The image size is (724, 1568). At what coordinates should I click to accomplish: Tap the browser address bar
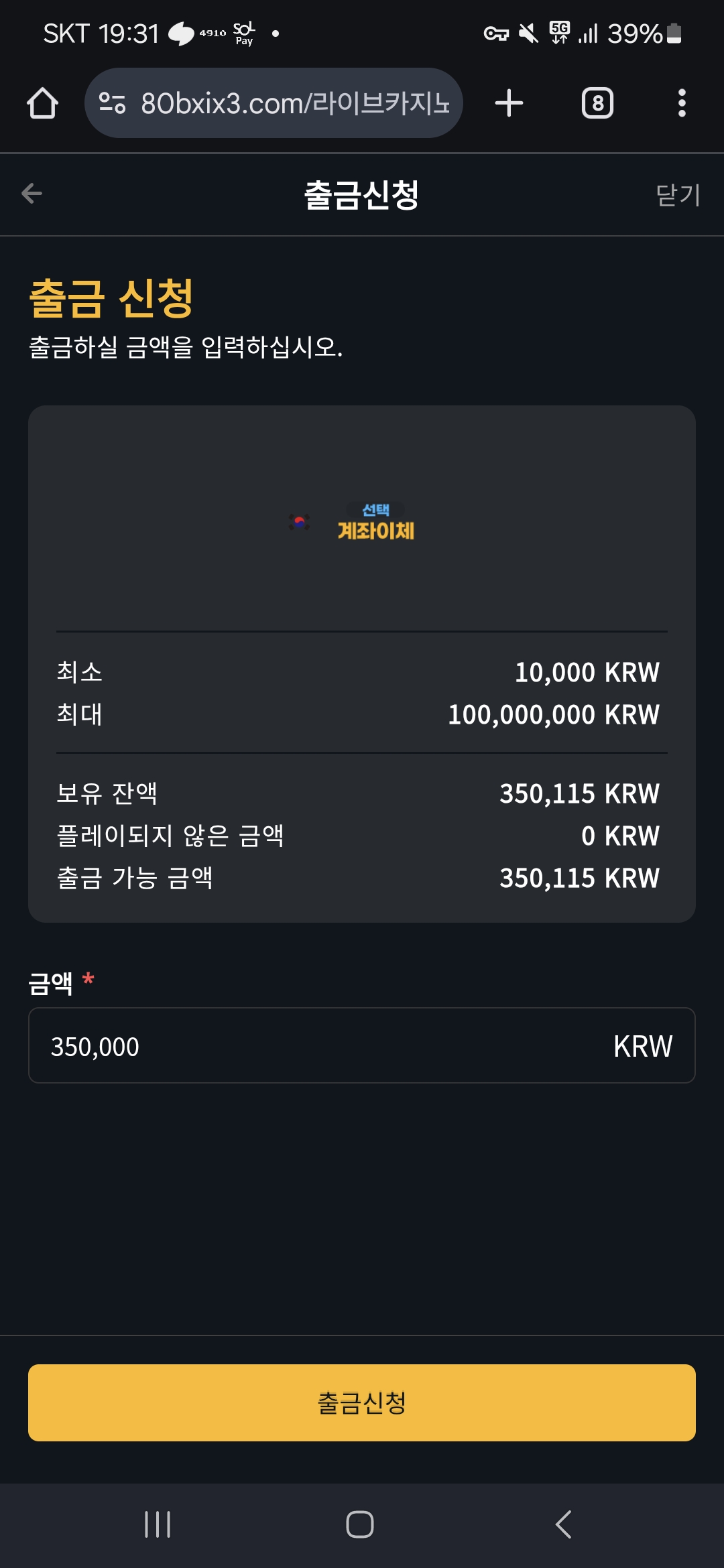tap(274, 103)
